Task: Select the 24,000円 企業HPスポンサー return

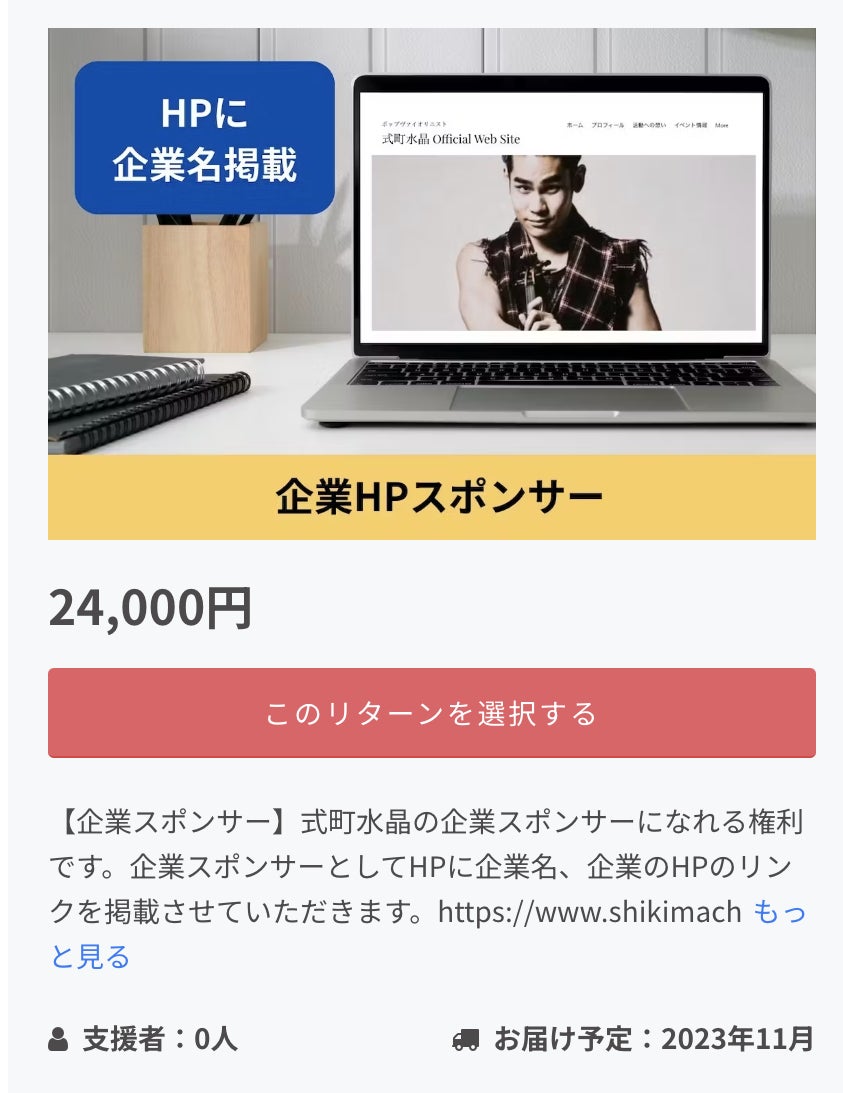Action: (x=431, y=713)
